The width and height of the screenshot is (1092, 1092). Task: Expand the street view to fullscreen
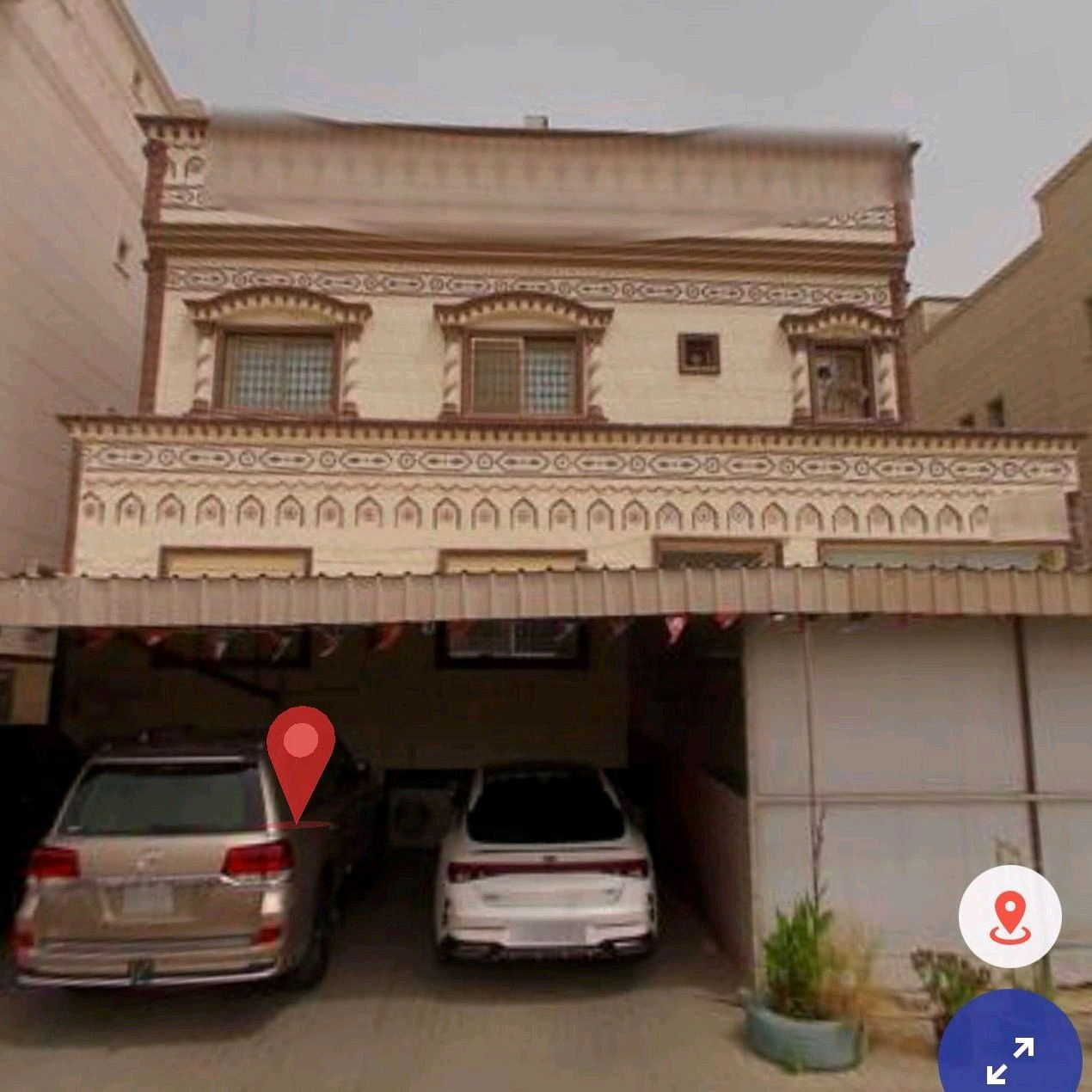pos(1010,1059)
